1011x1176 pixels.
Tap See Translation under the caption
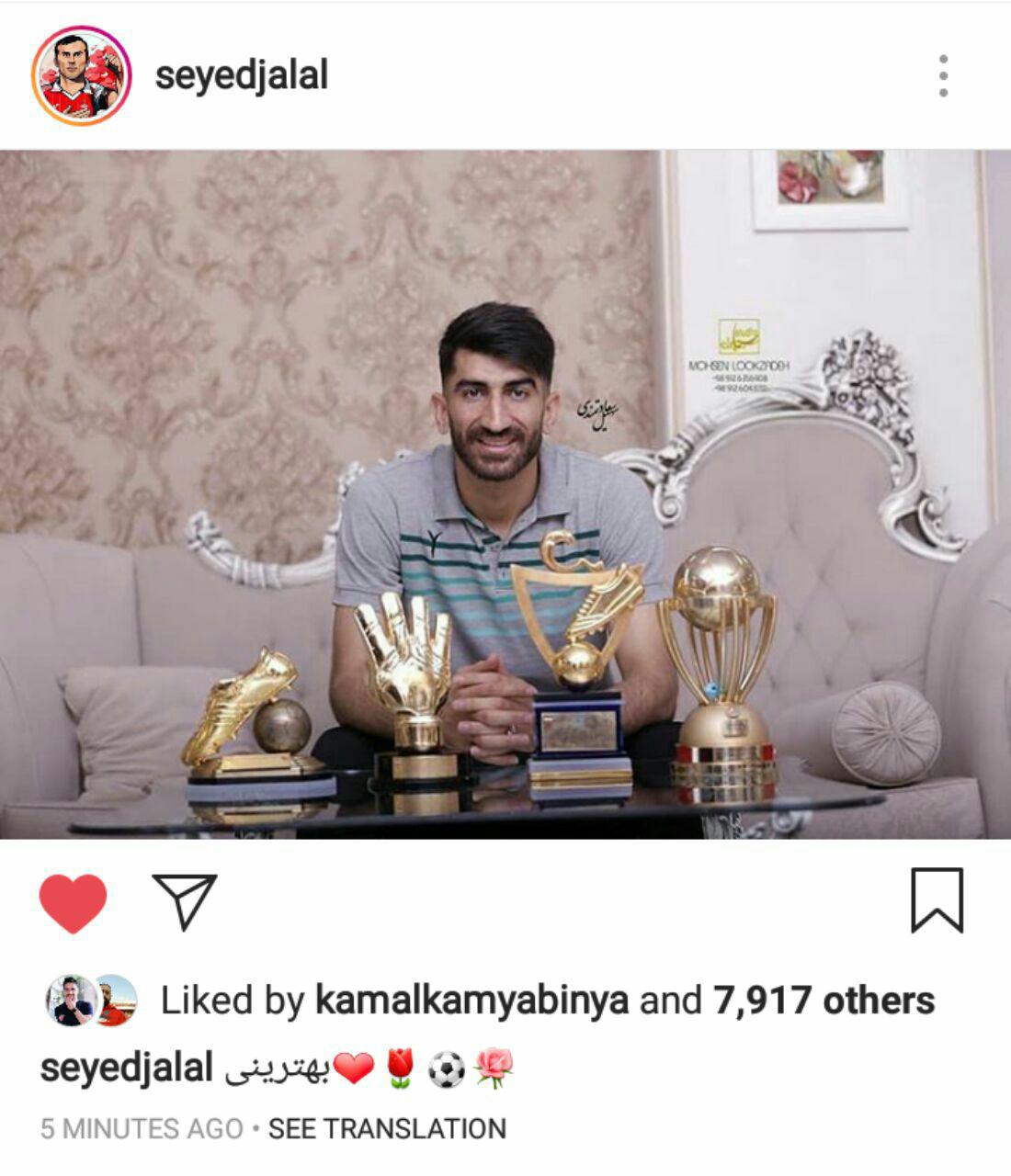(x=387, y=1128)
